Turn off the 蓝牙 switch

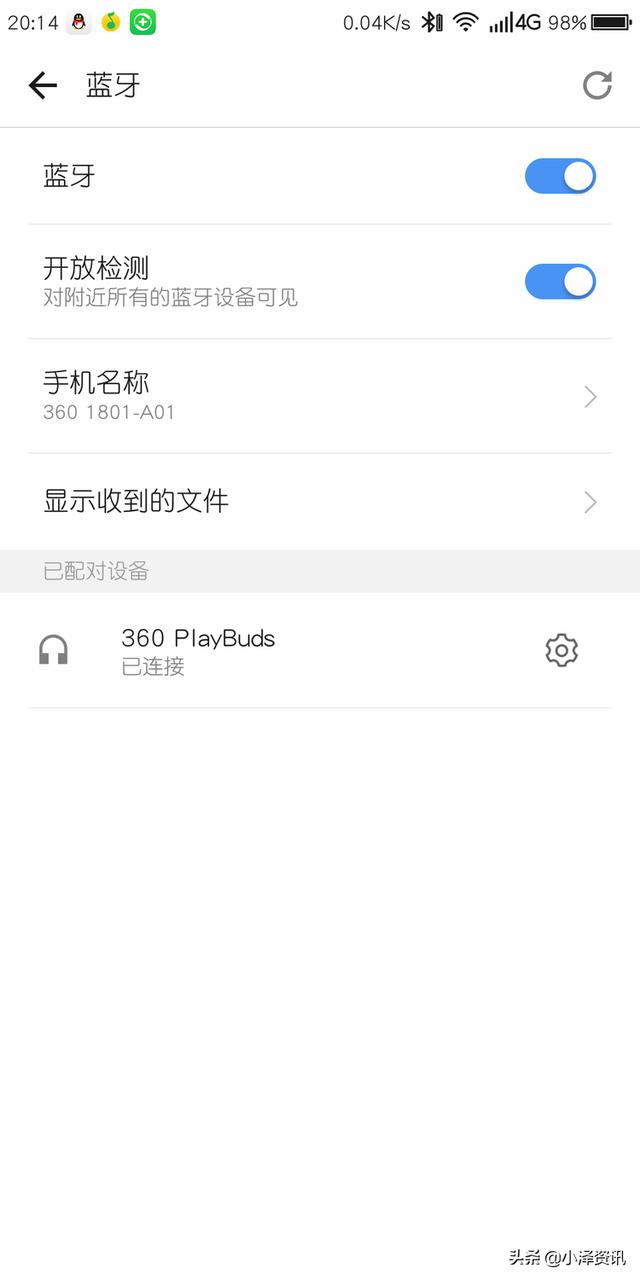pos(560,176)
